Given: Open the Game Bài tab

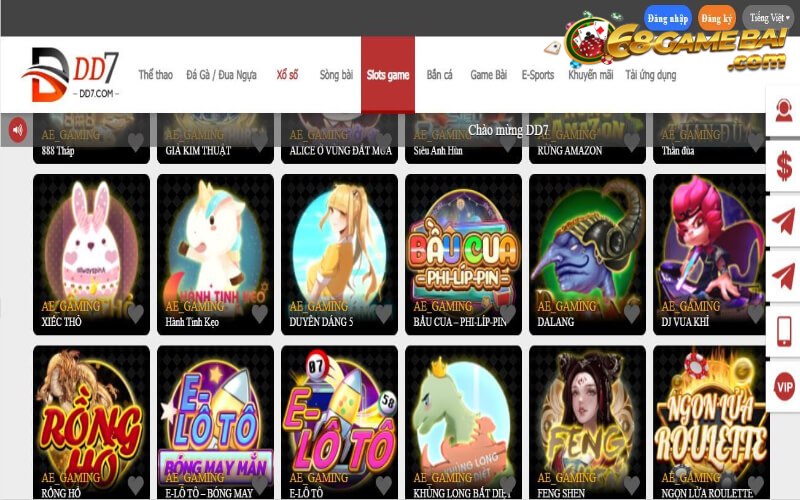Looking at the screenshot, I should pyautogui.click(x=488, y=75).
